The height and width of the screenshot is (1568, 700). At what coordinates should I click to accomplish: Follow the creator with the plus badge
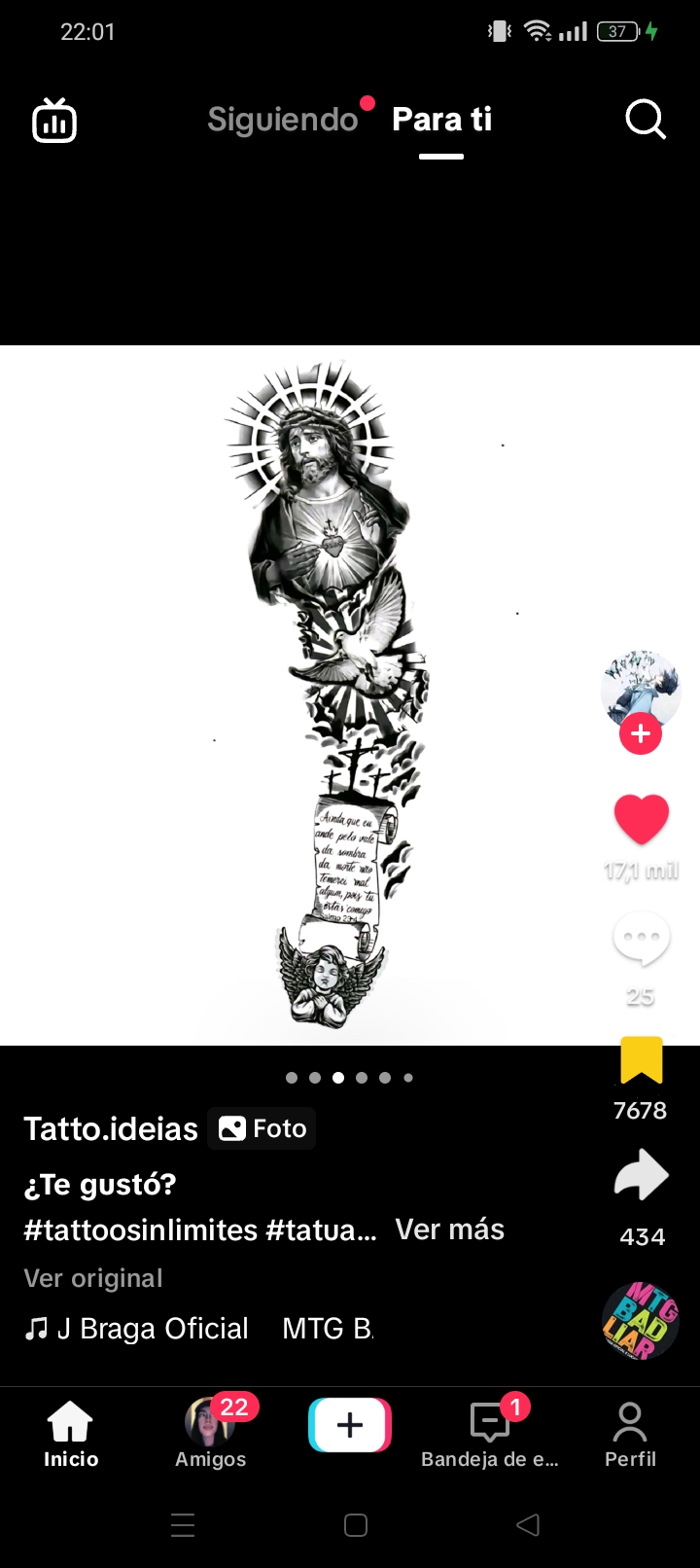point(641,733)
